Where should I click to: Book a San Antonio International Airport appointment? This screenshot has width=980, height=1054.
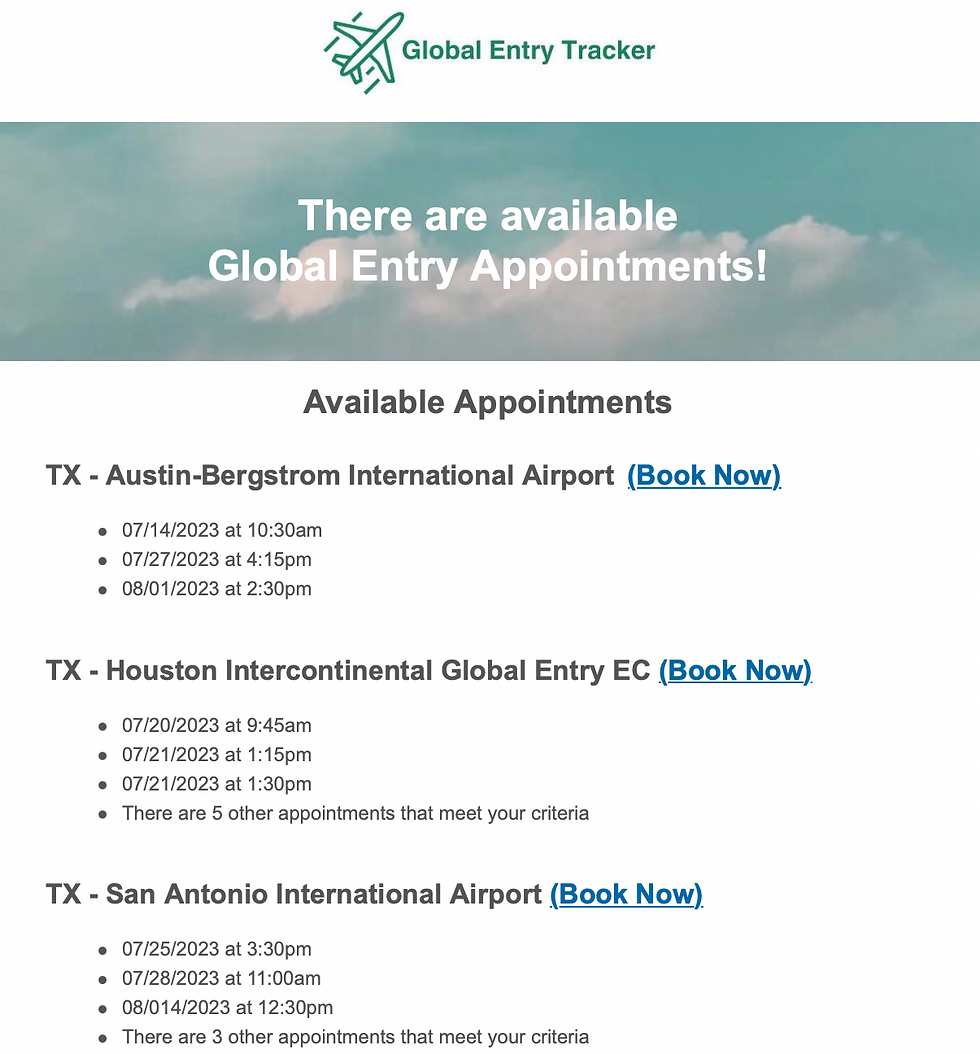[626, 893]
